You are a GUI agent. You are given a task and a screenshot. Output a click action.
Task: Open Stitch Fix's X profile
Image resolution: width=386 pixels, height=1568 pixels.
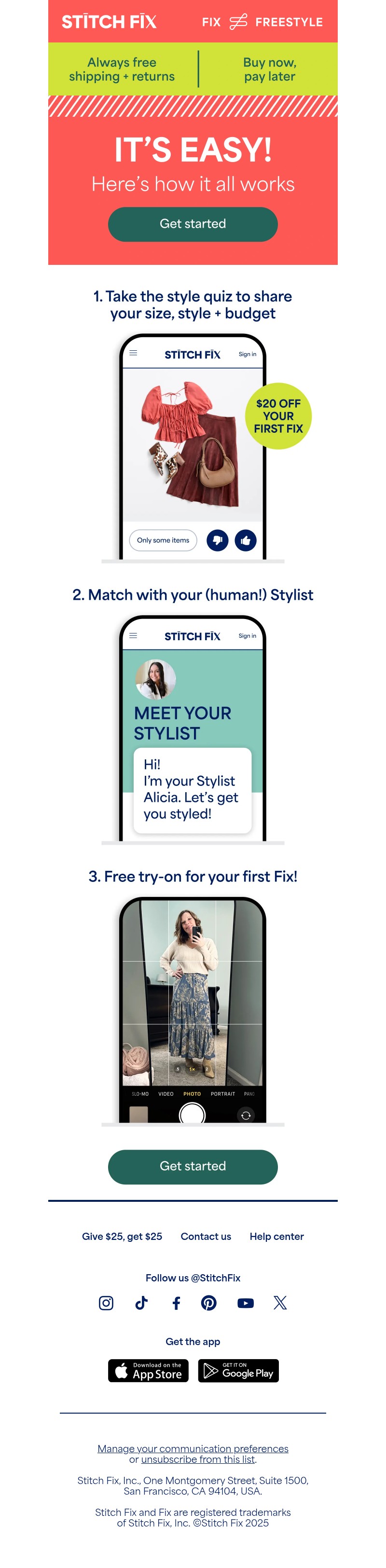click(280, 1303)
